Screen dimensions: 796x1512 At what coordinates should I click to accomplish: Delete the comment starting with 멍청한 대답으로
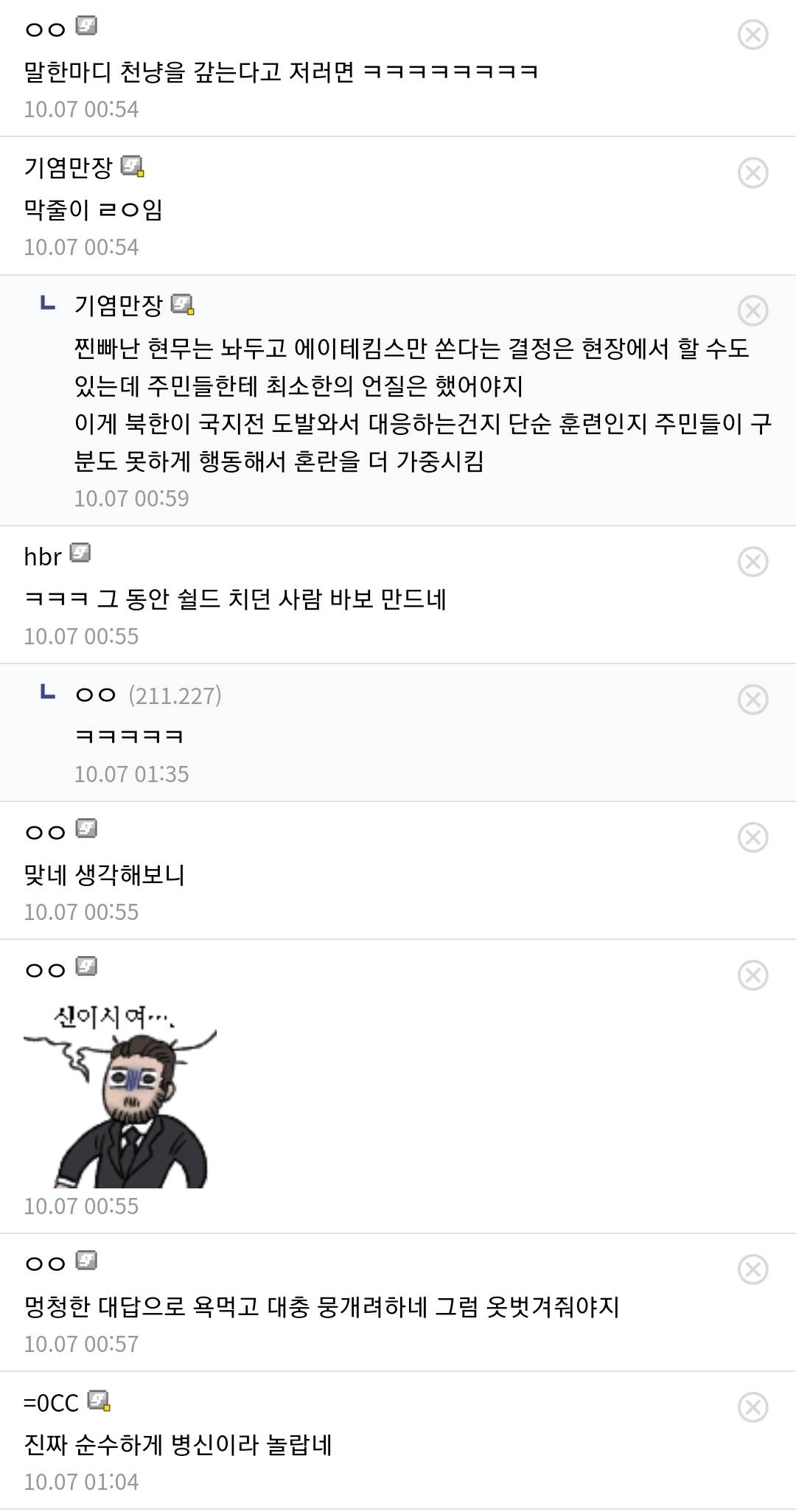pyautogui.click(x=753, y=1269)
